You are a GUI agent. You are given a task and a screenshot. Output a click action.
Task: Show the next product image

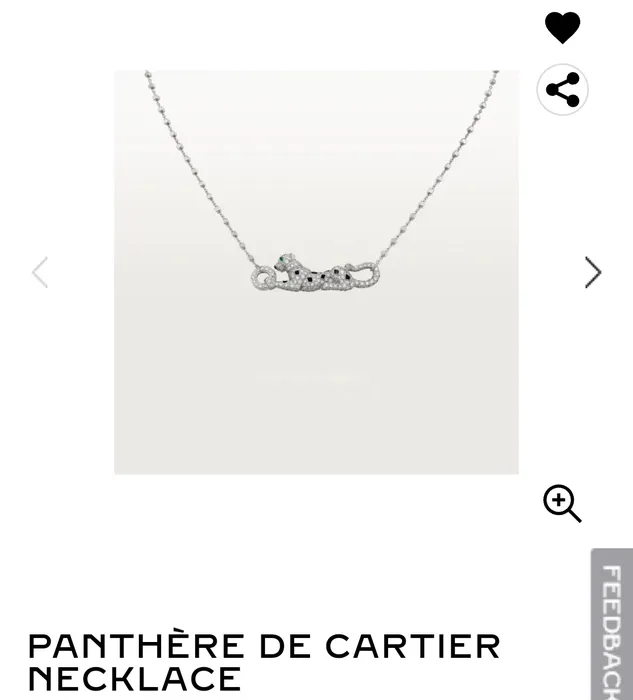pyautogui.click(x=593, y=272)
